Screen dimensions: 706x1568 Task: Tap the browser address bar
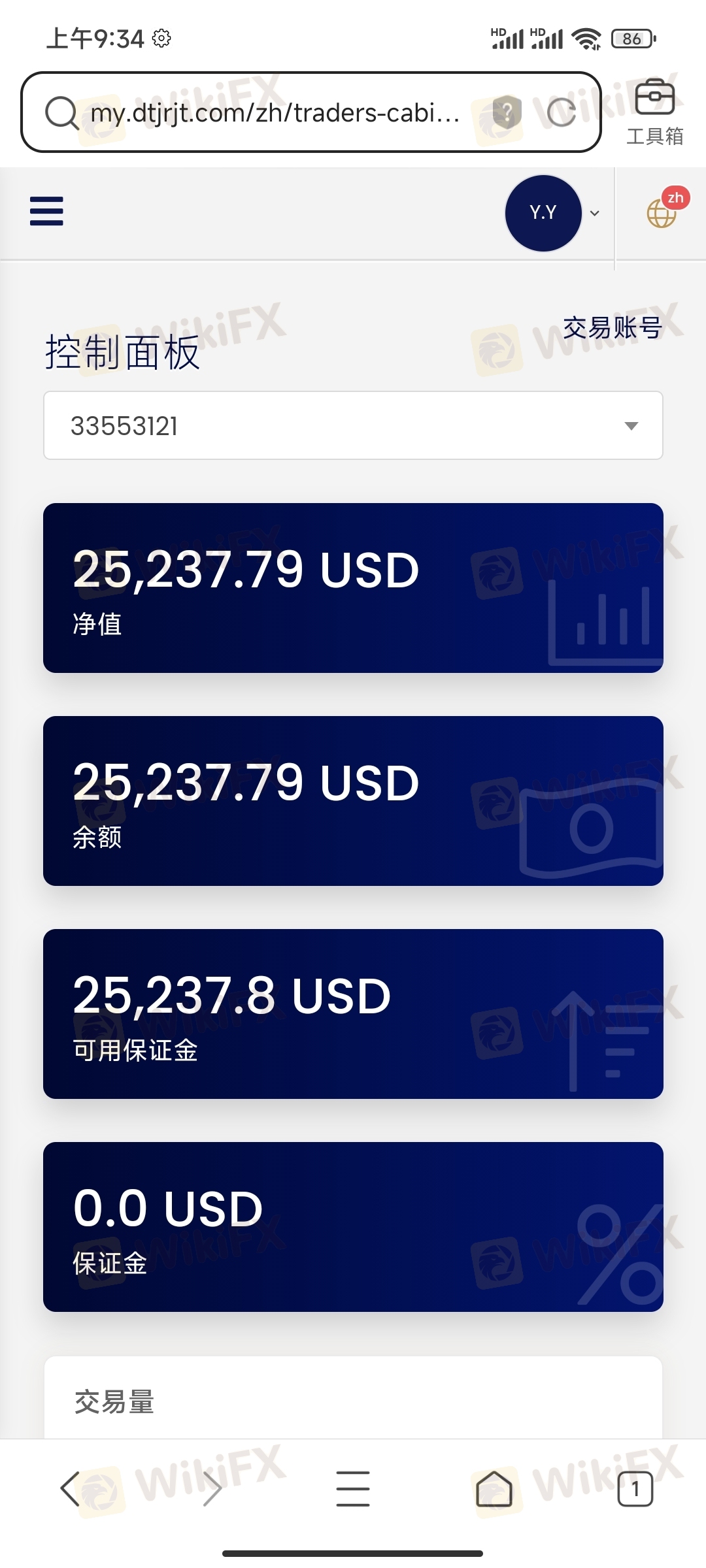tap(275, 112)
